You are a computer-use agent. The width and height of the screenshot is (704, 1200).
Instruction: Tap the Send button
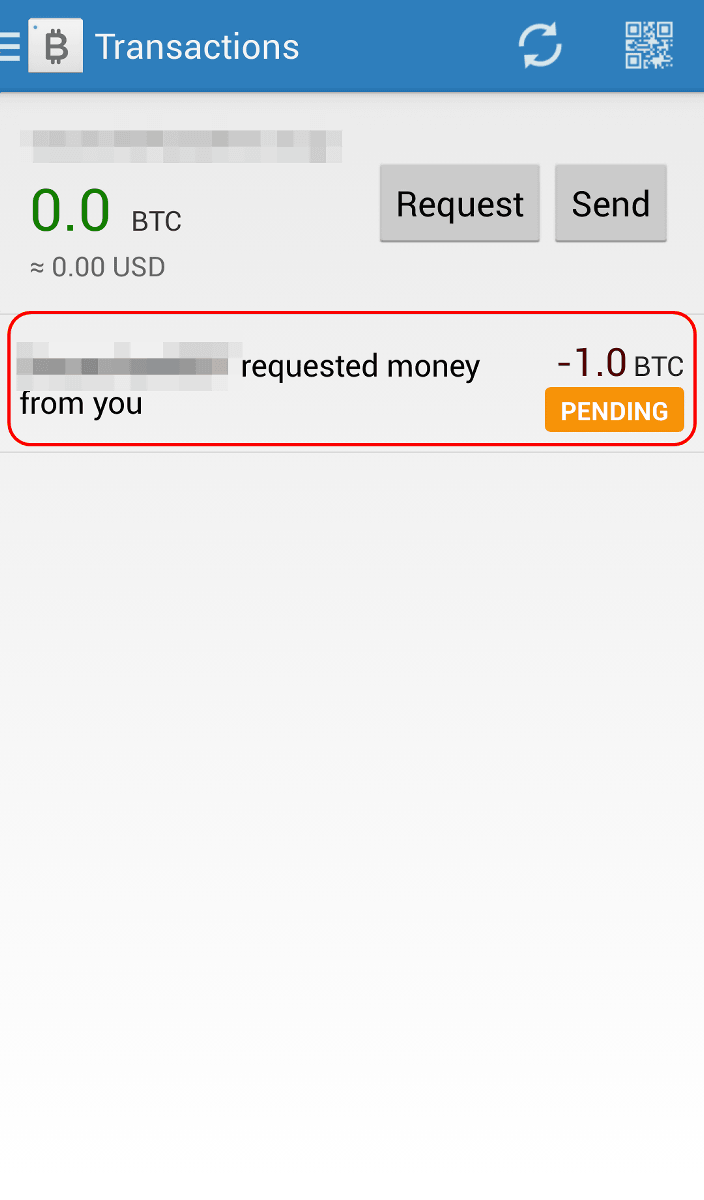pyautogui.click(x=611, y=204)
